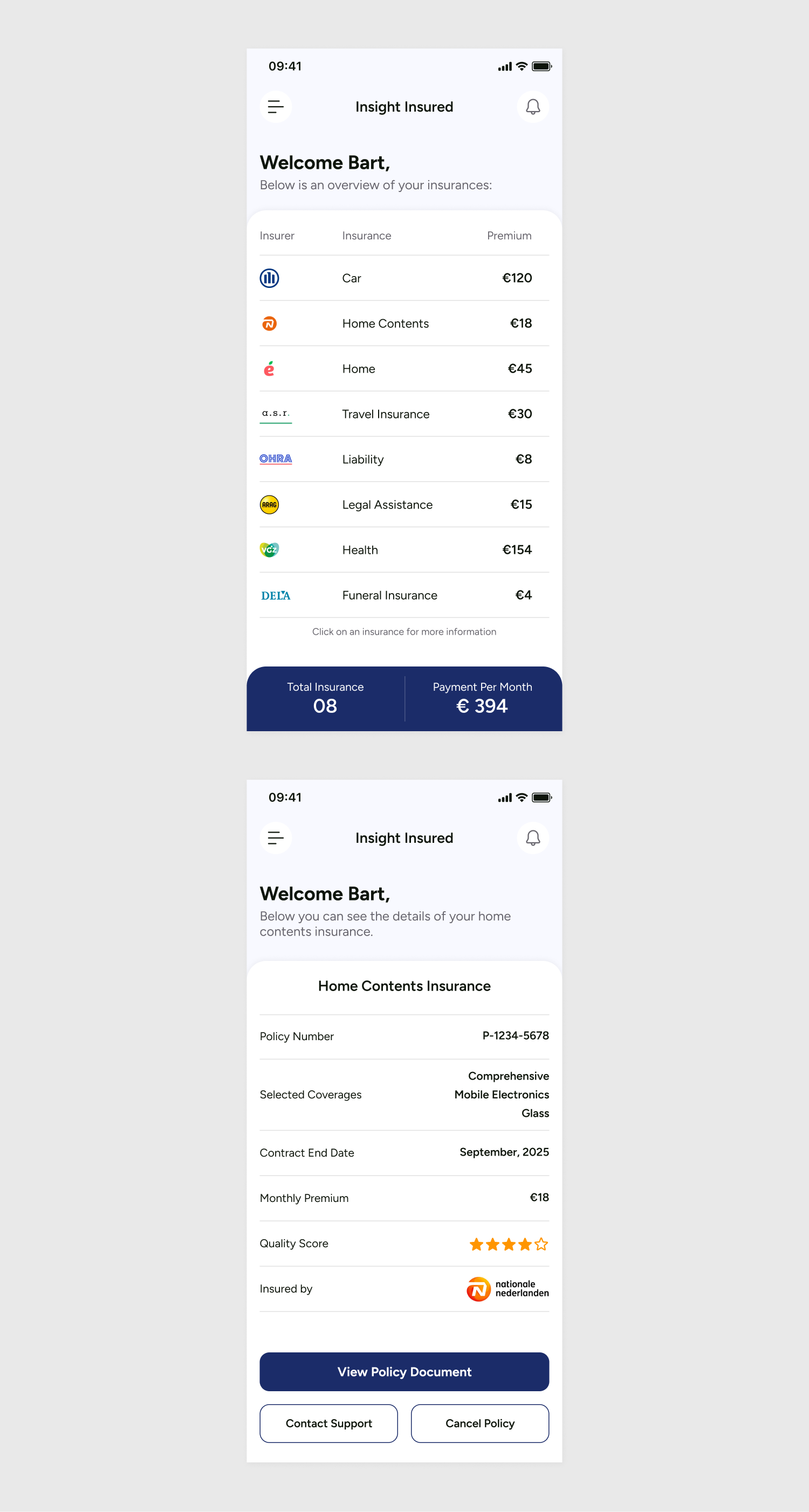This screenshot has width=809, height=1512.
Task: Open the Health insurance row
Action: coord(404,549)
